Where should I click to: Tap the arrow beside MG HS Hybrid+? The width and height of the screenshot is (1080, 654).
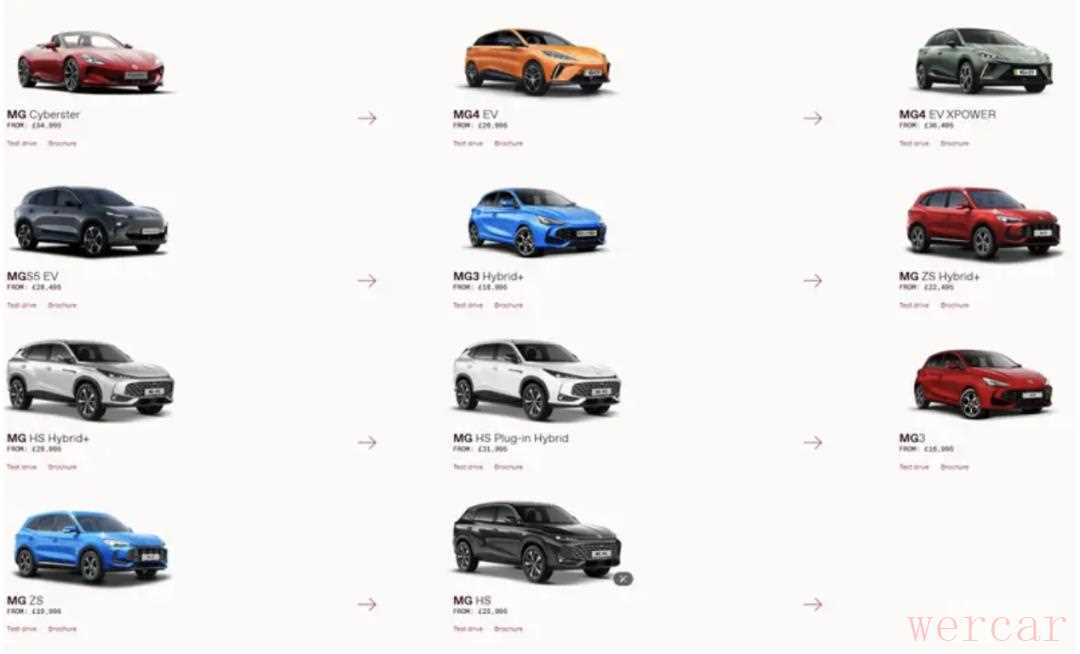click(x=367, y=442)
